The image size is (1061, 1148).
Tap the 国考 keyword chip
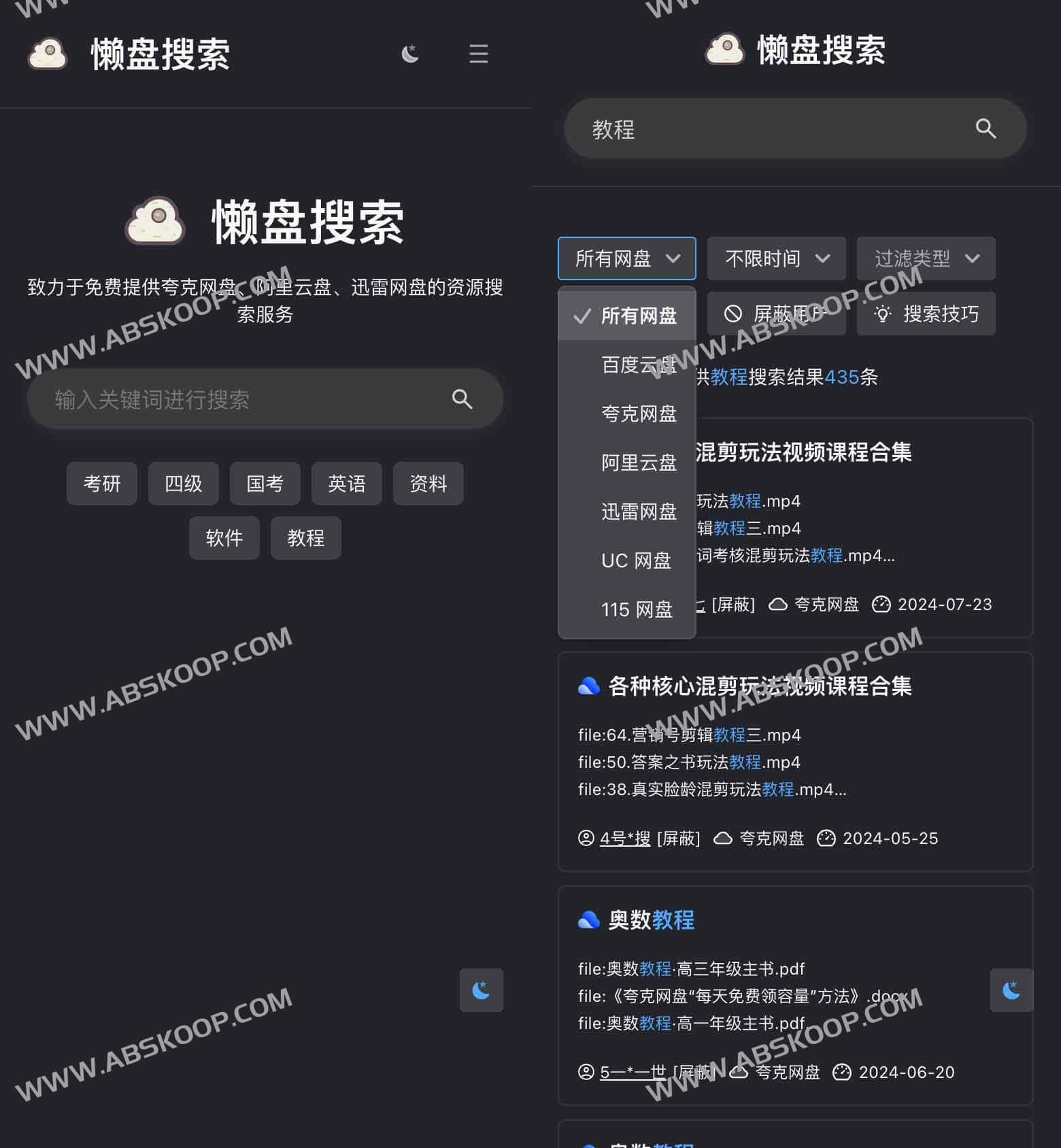(265, 484)
